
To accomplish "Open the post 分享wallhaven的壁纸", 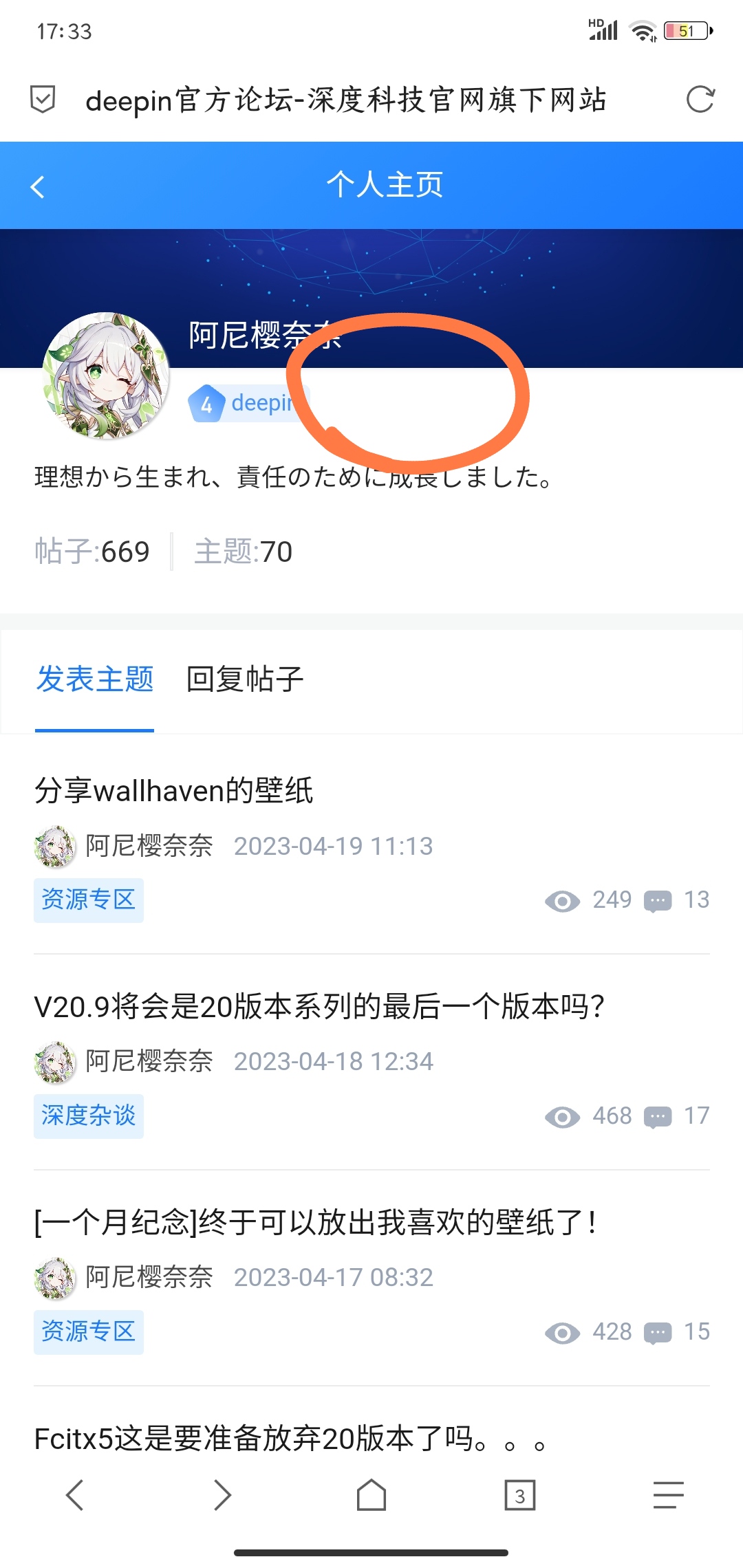I will tap(174, 790).
